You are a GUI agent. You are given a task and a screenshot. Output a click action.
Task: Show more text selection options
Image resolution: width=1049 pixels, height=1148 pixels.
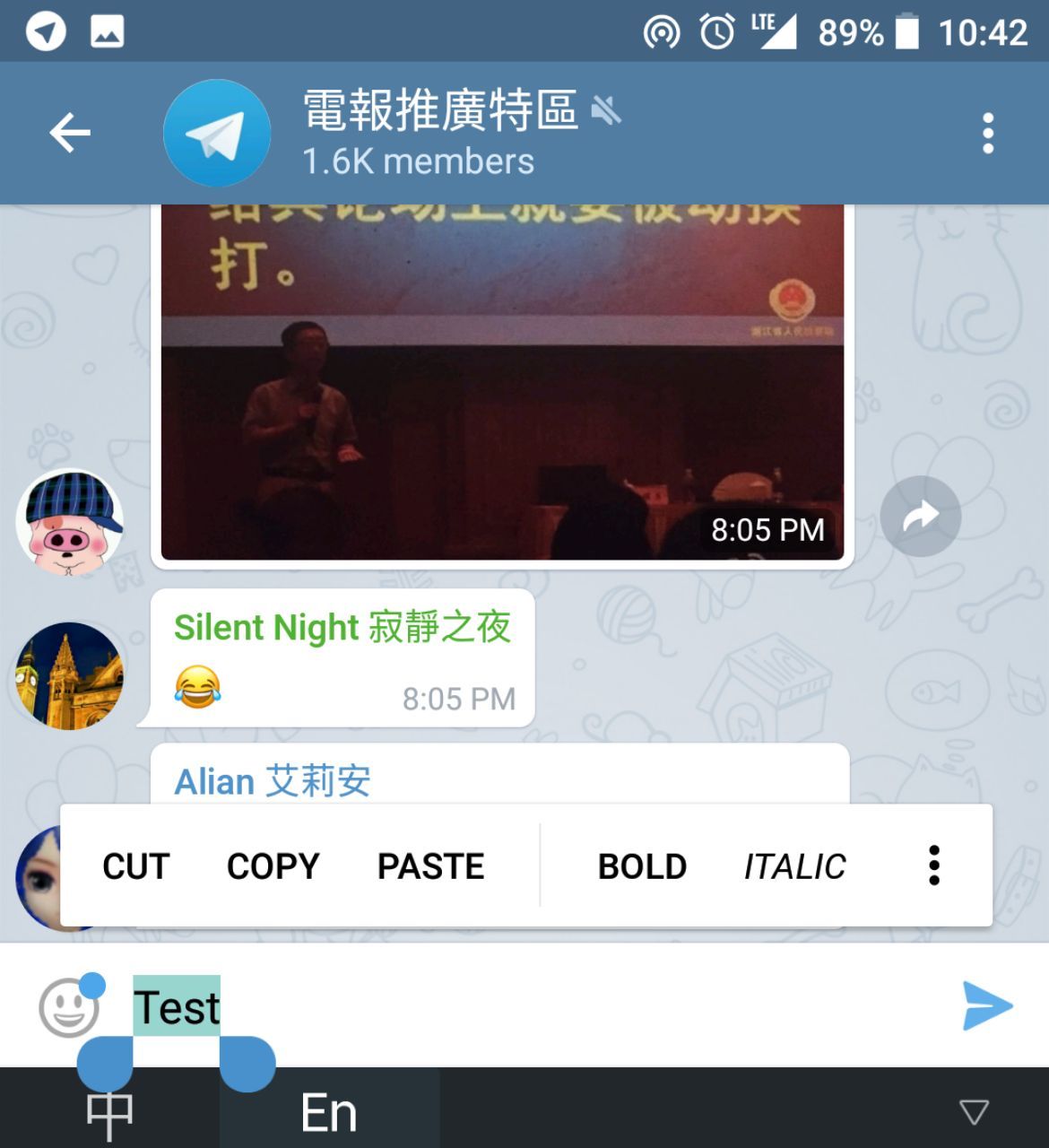pos(933,866)
